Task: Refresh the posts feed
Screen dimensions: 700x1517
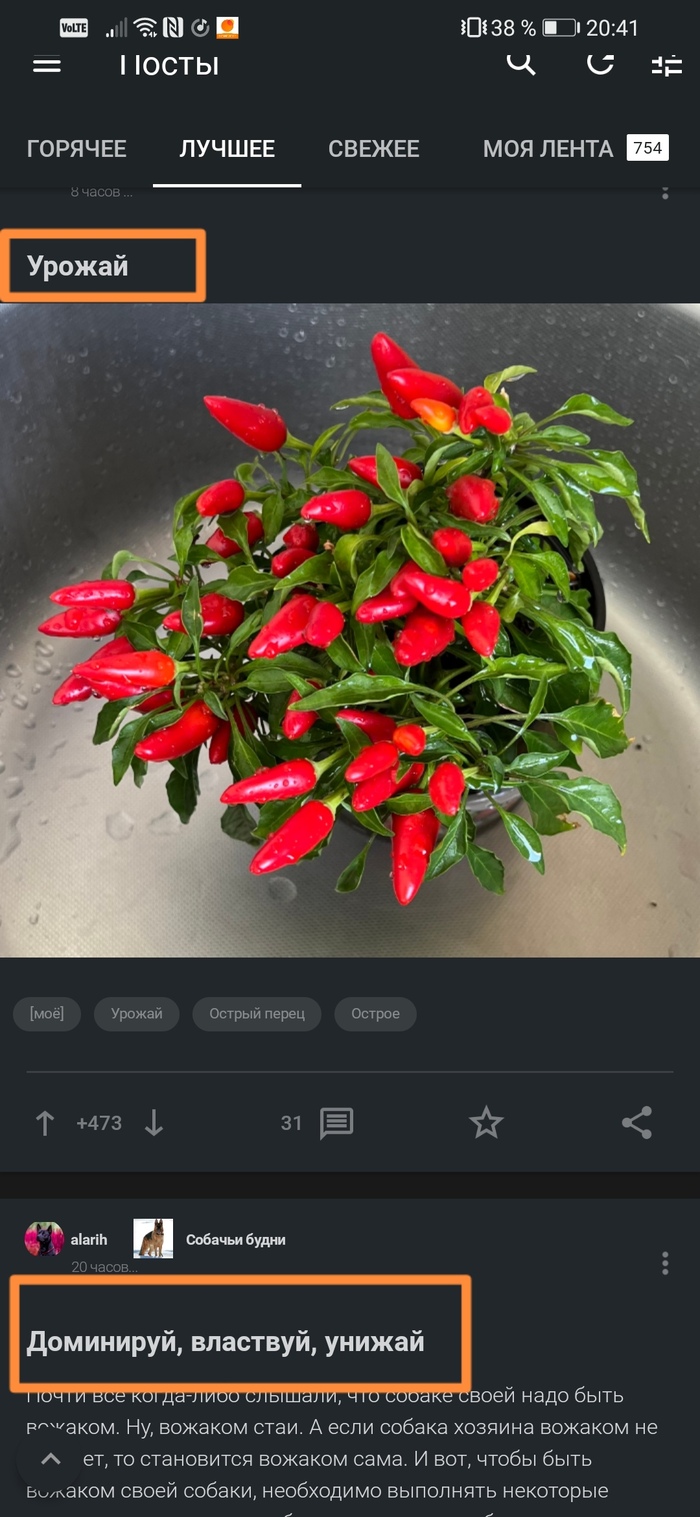Action: click(x=600, y=64)
